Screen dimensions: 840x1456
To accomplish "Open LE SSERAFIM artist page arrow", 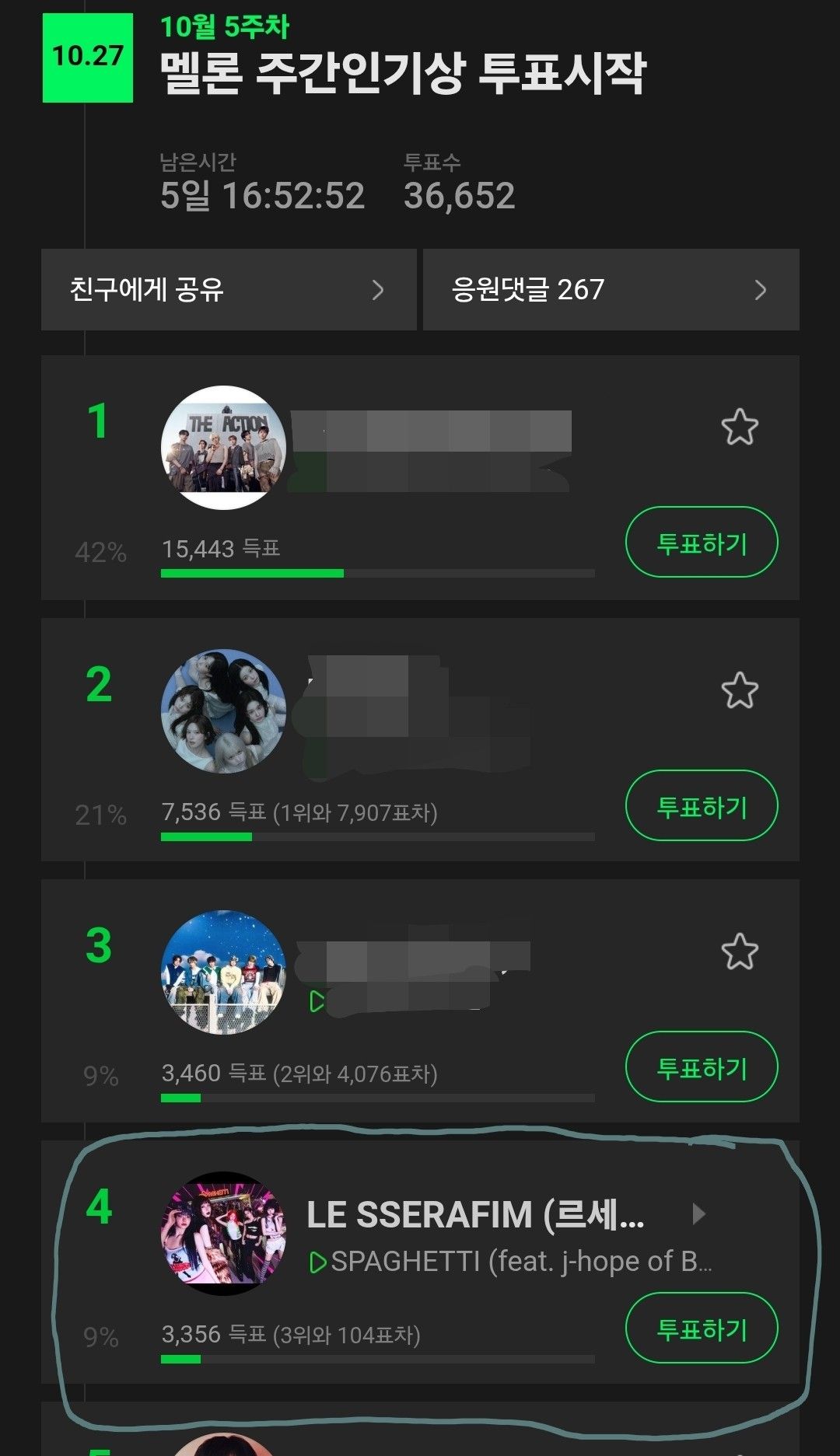I will point(698,1213).
